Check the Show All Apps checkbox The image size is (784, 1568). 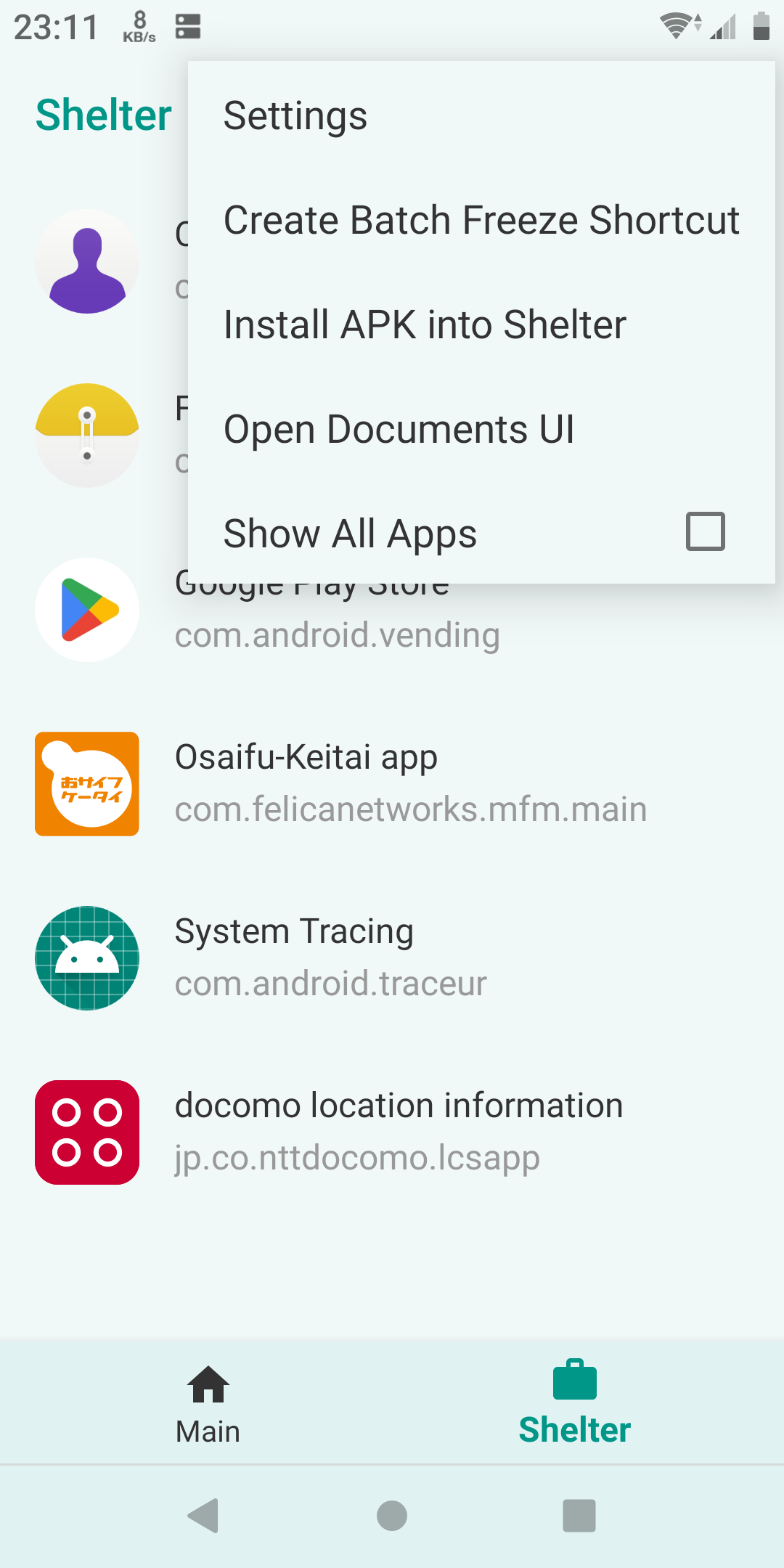tap(705, 532)
